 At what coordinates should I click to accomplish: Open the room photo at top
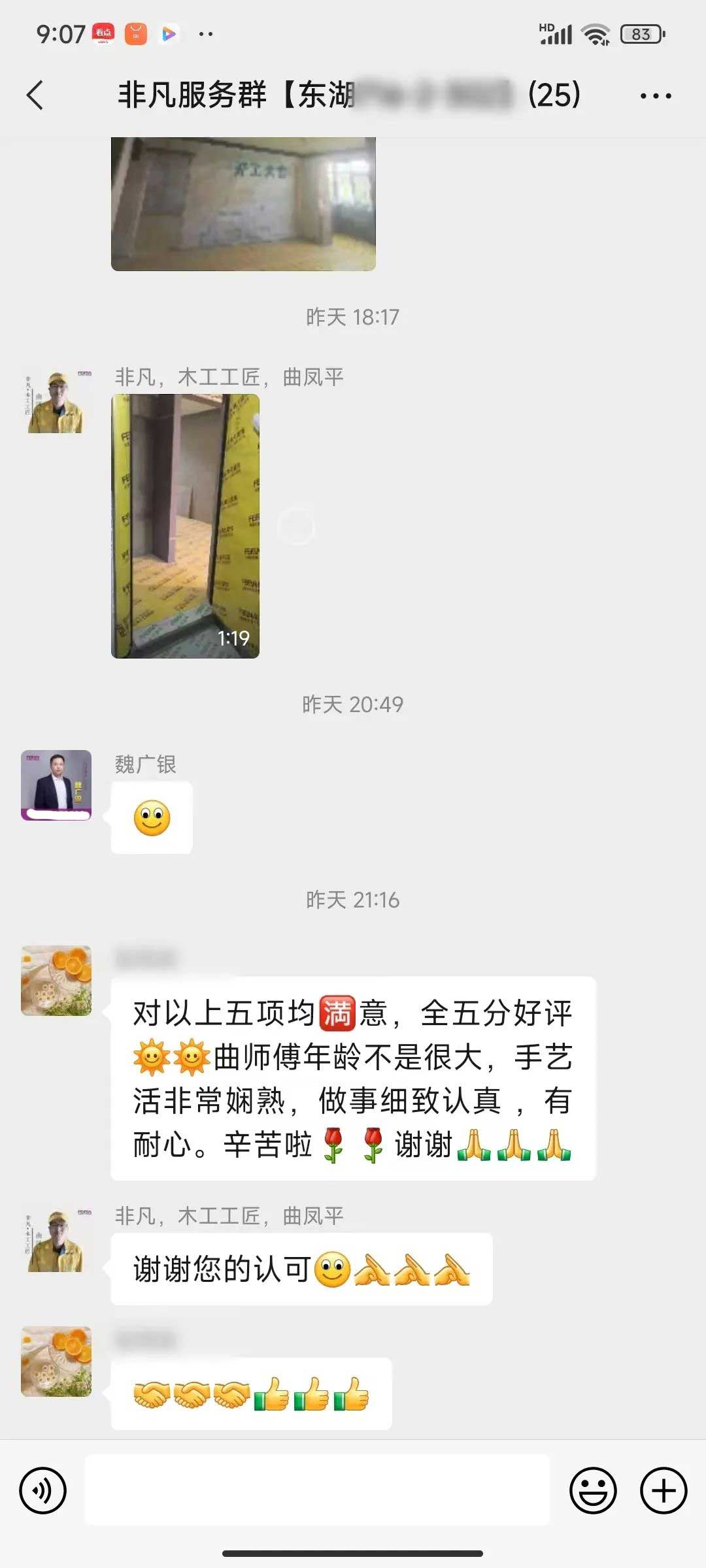tap(243, 203)
